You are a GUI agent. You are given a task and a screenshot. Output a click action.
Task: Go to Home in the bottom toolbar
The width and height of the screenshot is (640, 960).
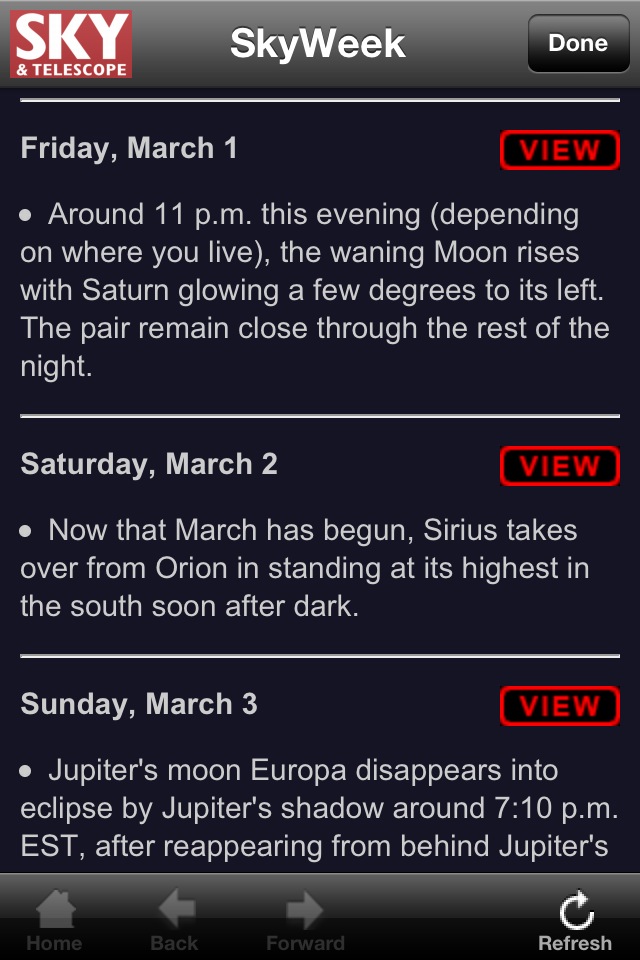[55, 920]
